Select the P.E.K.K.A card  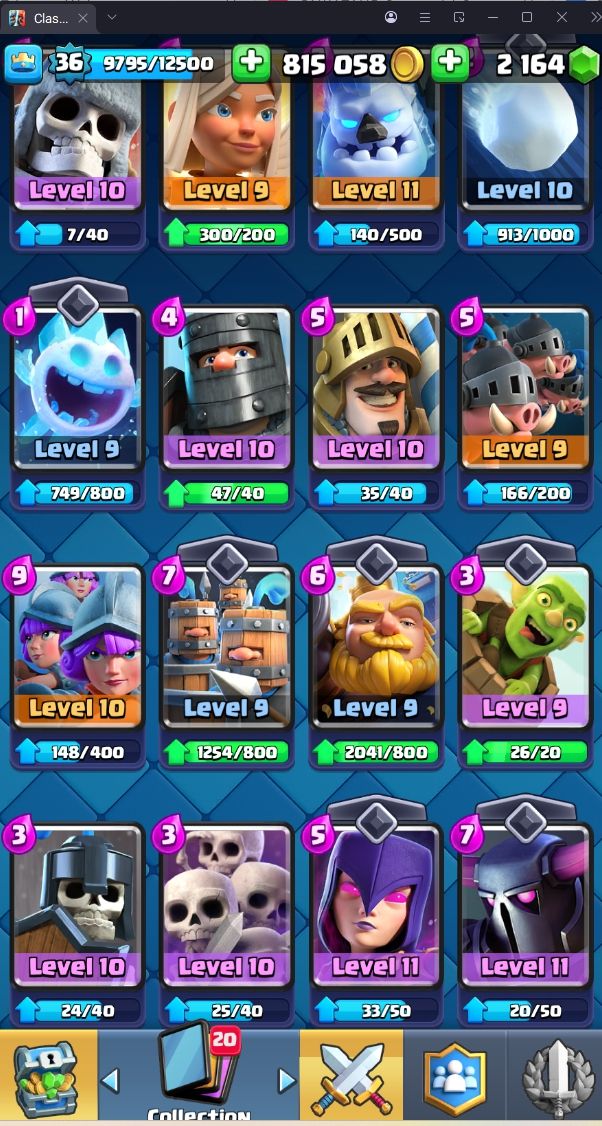tap(524, 905)
